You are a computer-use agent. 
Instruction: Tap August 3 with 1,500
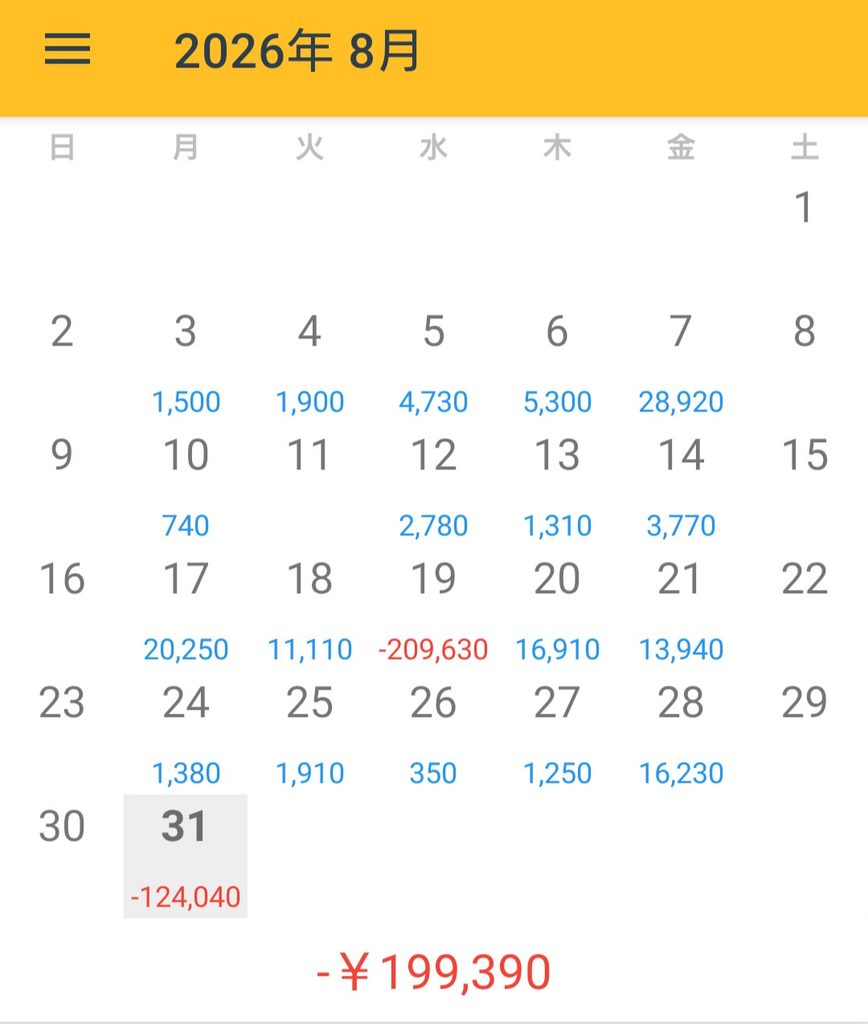185,361
